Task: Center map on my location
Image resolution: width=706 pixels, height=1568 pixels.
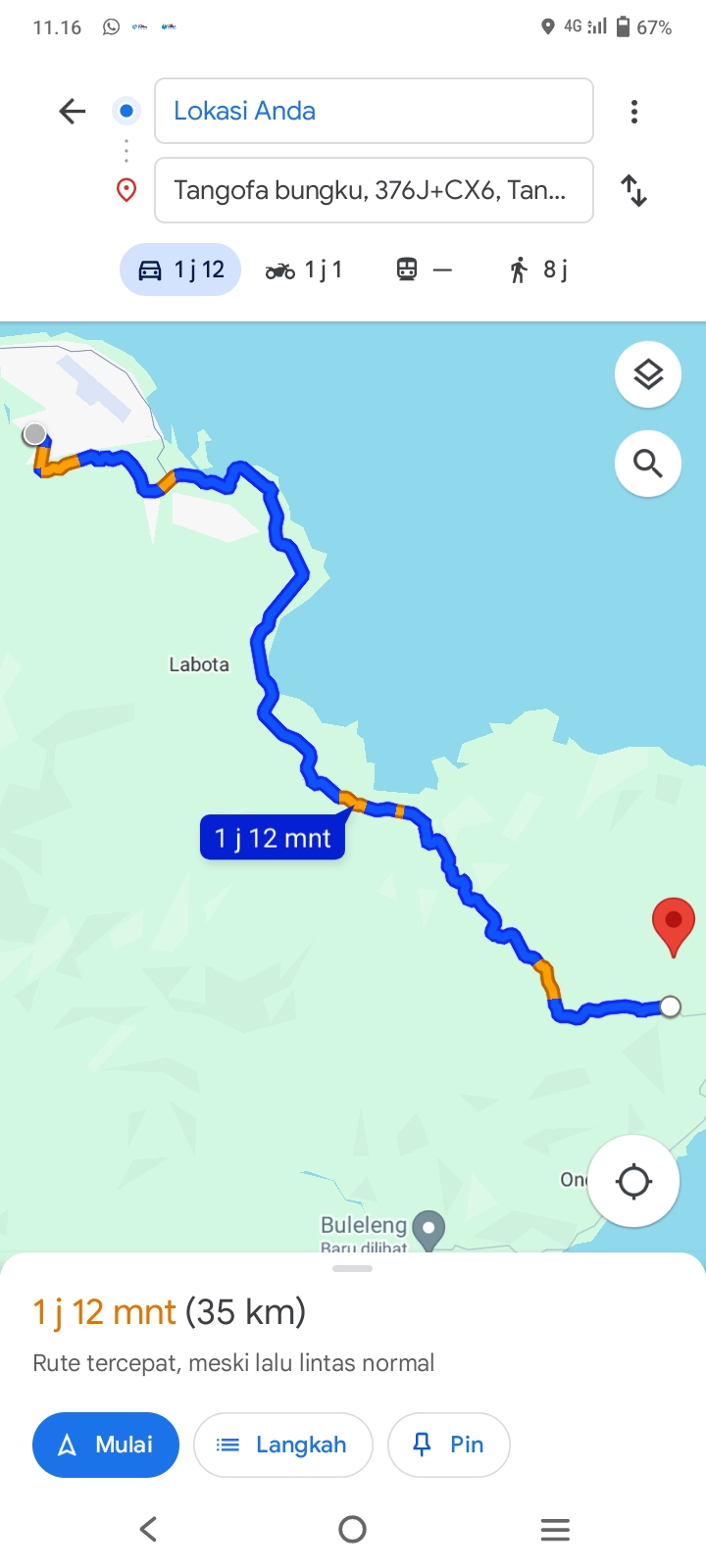Action: [x=633, y=1181]
